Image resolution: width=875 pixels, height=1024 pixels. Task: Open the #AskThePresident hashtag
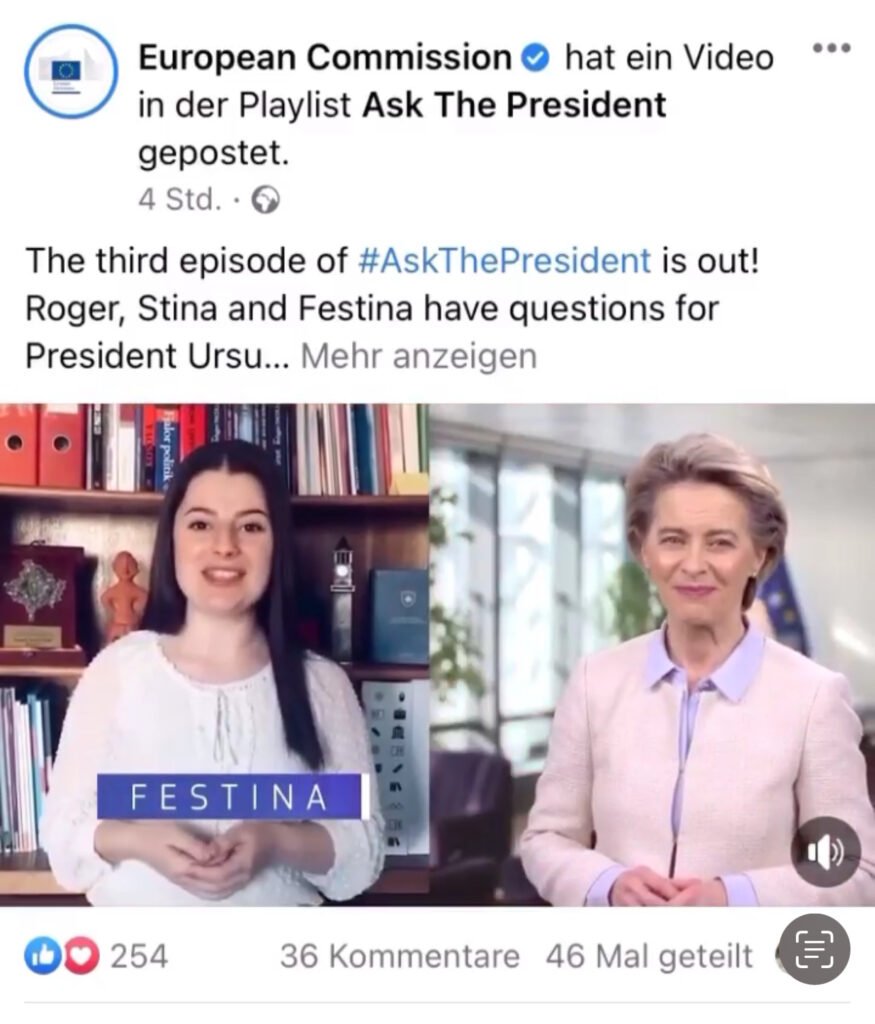[505, 261]
